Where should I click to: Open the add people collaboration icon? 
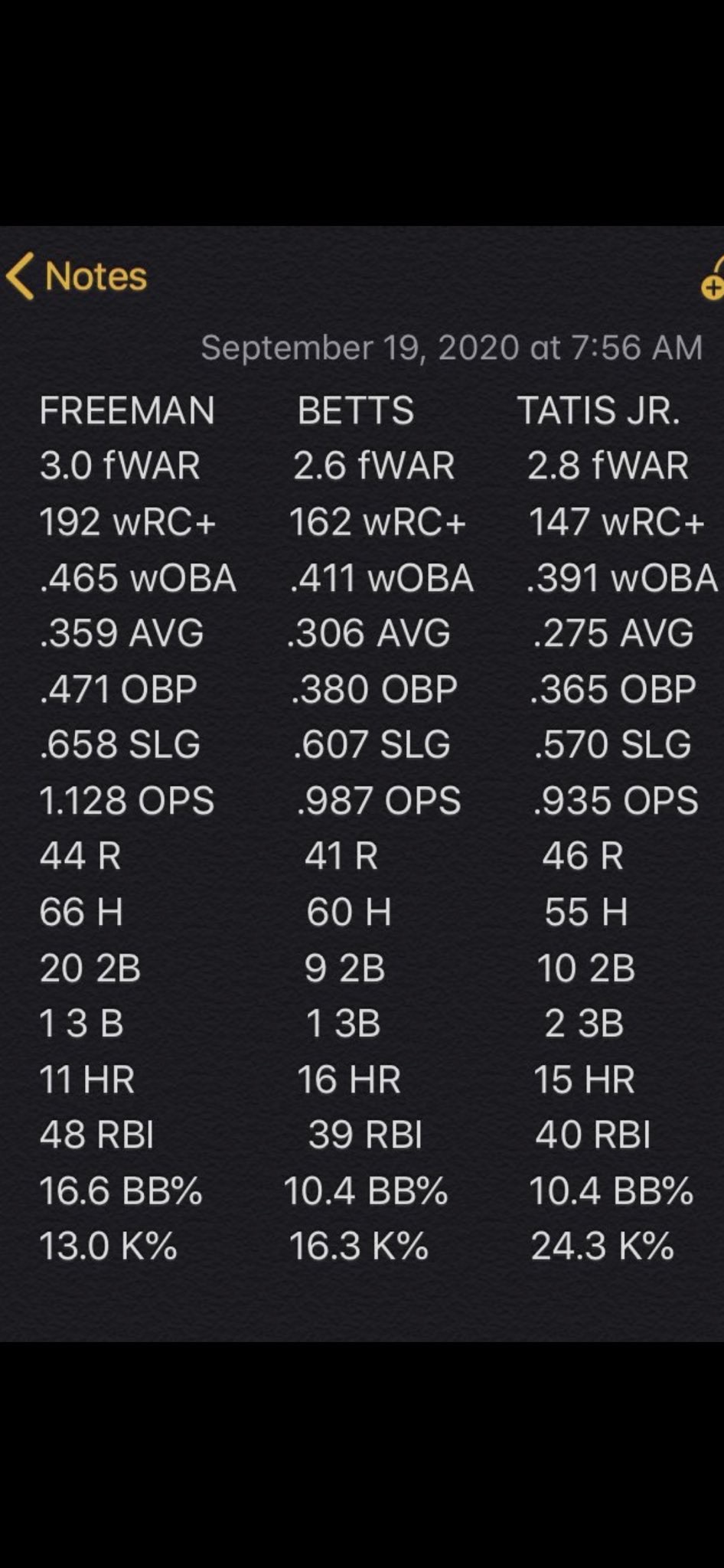tap(713, 281)
